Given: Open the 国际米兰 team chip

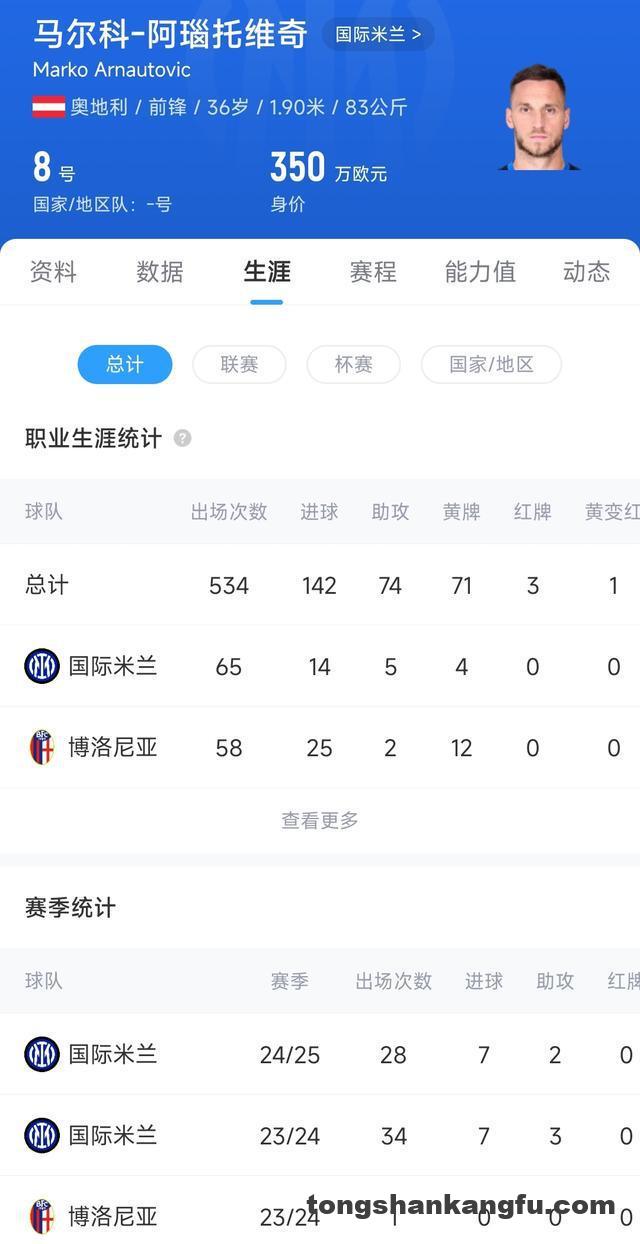Looking at the screenshot, I should click(x=378, y=34).
